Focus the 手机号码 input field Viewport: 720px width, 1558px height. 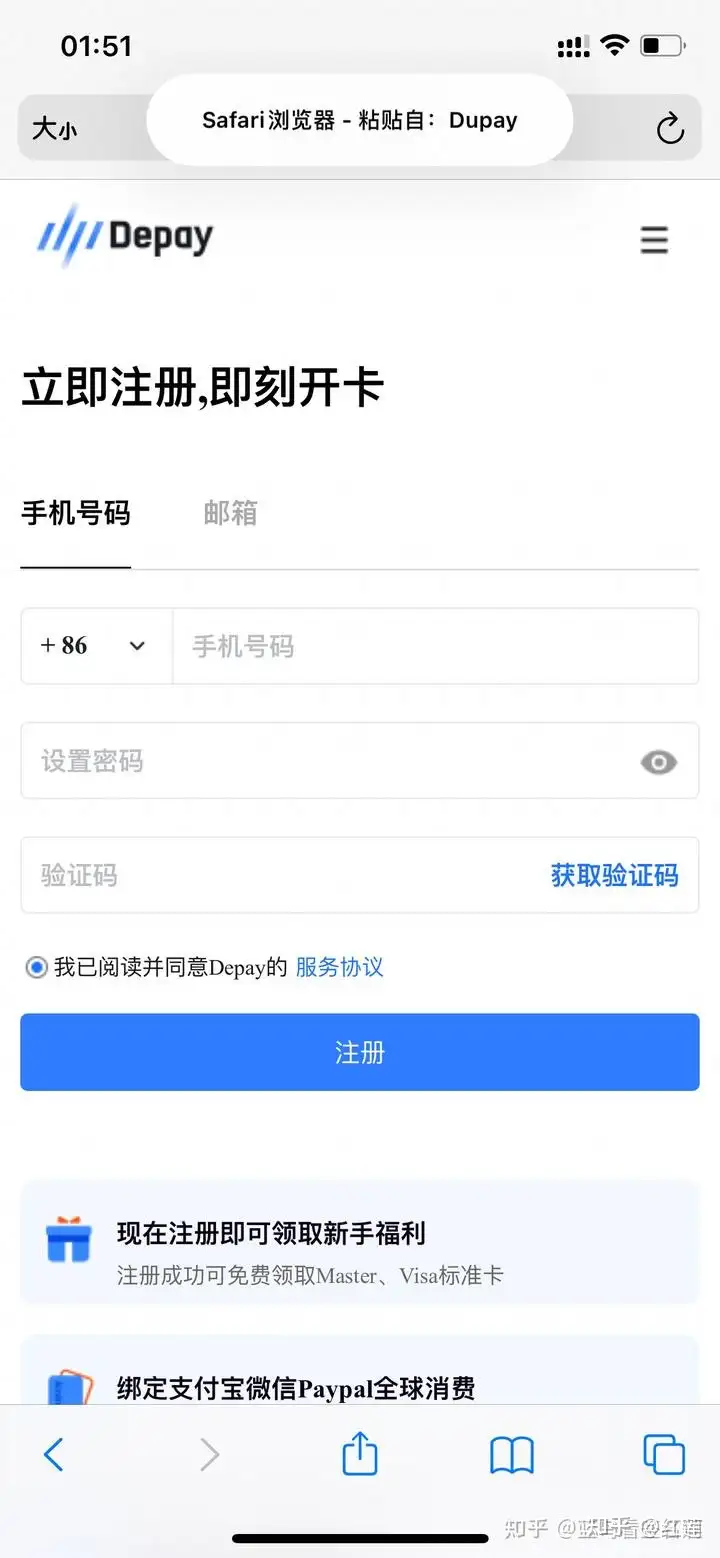(x=435, y=646)
